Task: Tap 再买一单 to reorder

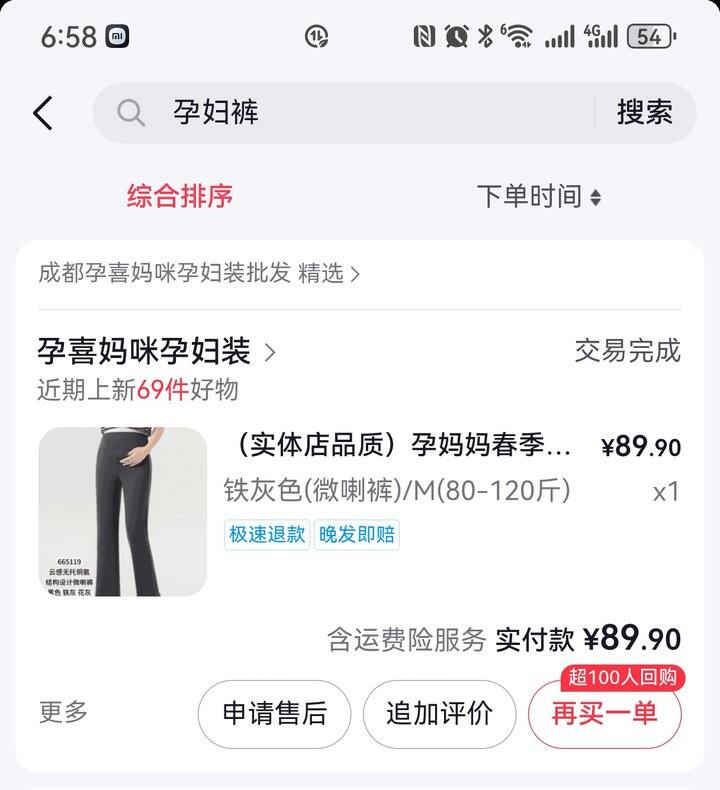Action: tap(604, 714)
